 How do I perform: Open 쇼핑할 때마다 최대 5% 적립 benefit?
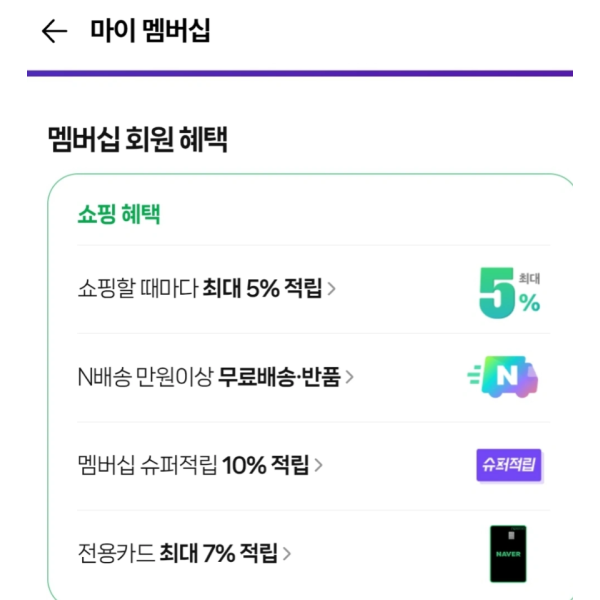point(207,290)
